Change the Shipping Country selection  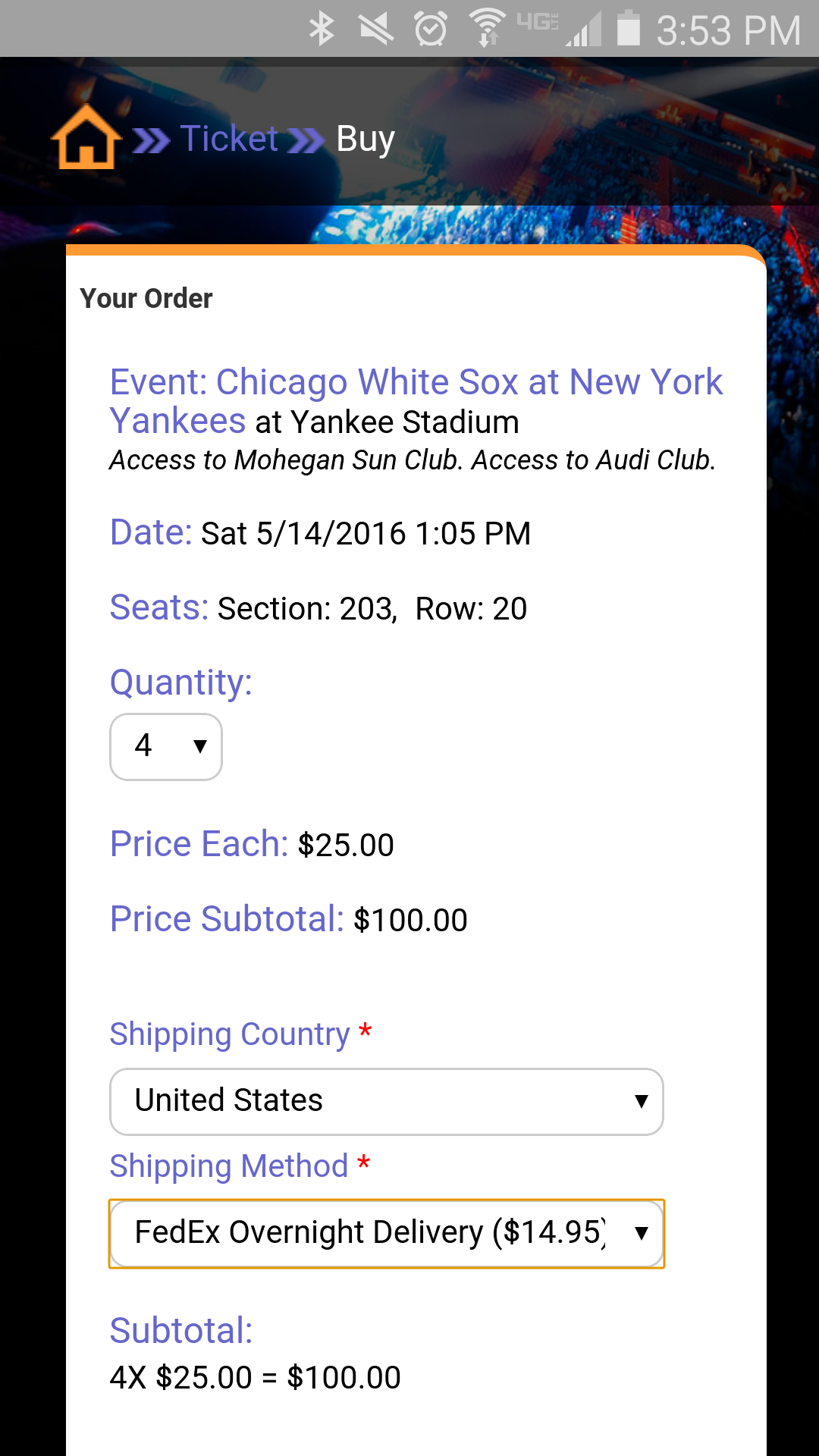[386, 1101]
